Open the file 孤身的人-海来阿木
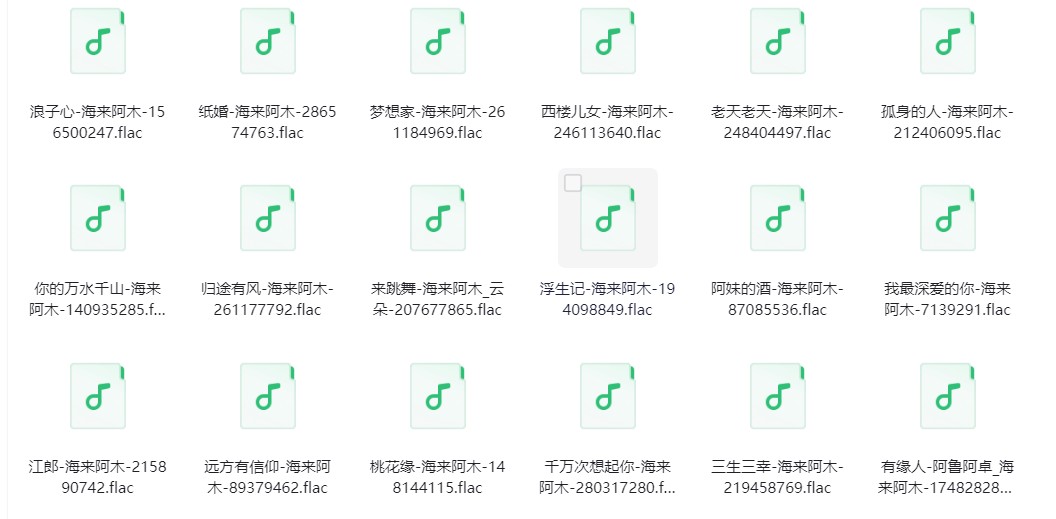The width and height of the screenshot is (1056, 519). [x=948, y=41]
